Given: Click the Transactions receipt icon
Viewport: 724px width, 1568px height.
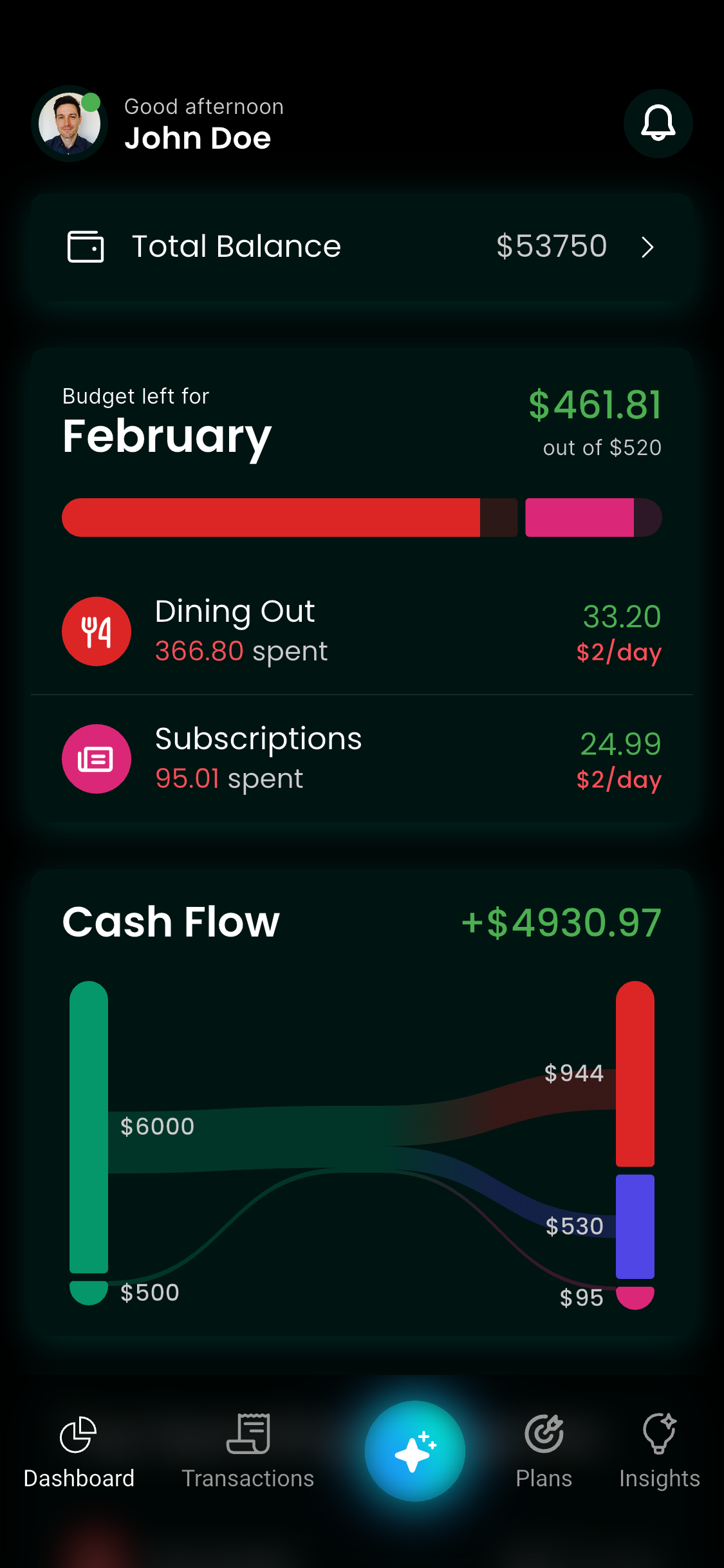Looking at the screenshot, I should point(248,1435).
